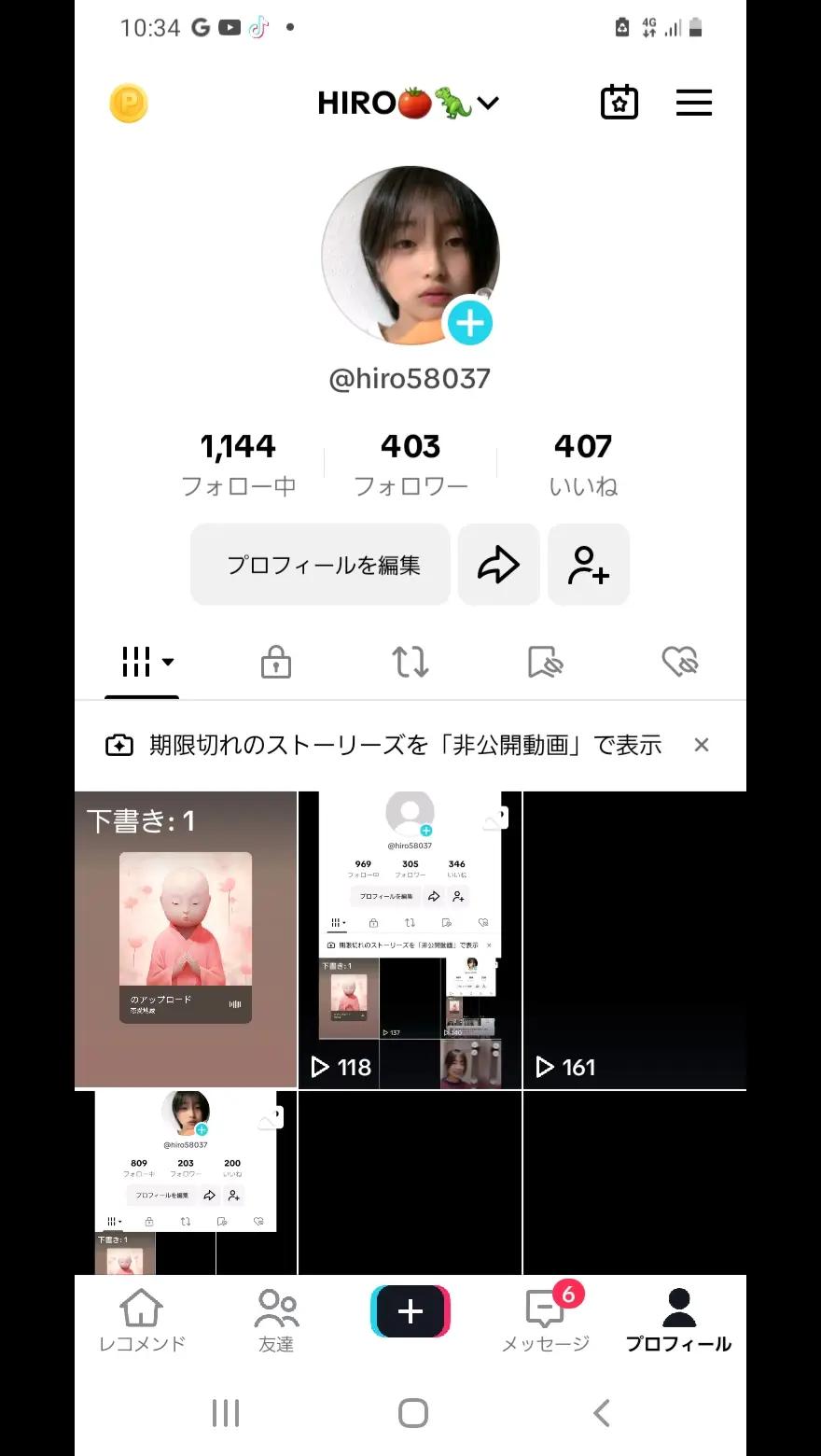Viewport: 821px width, 1456px height.
Task: Tap the system back button
Action: tap(602, 1412)
